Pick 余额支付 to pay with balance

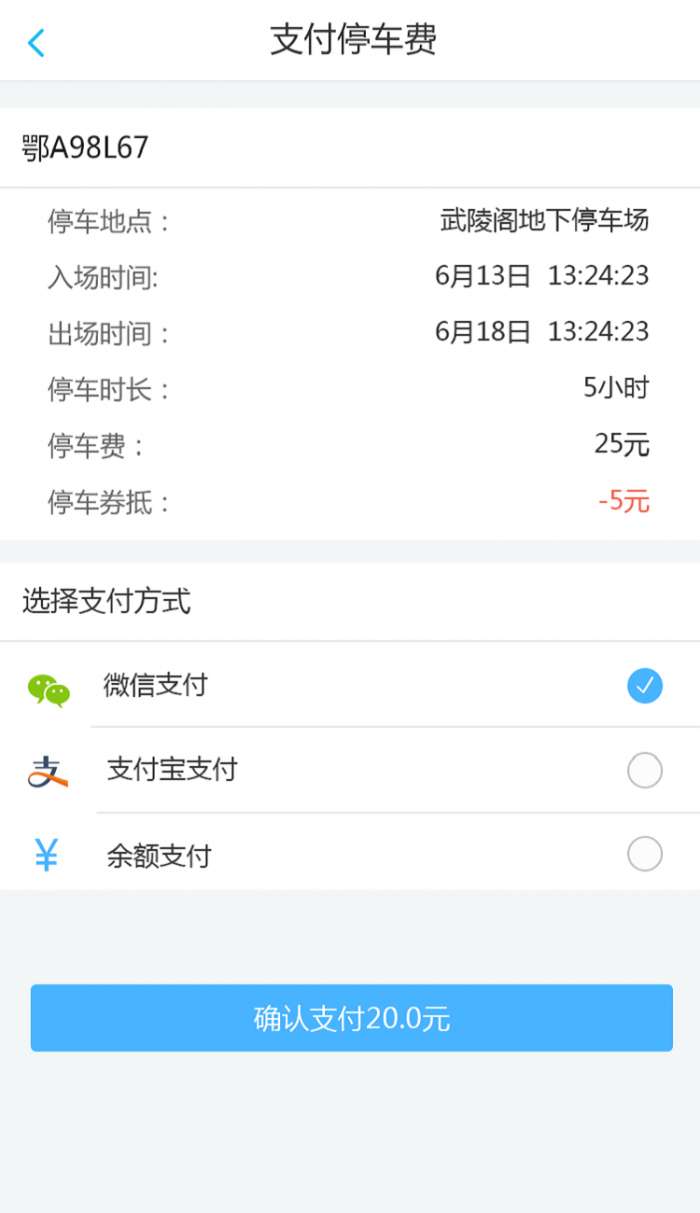pyautogui.click(x=644, y=855)
